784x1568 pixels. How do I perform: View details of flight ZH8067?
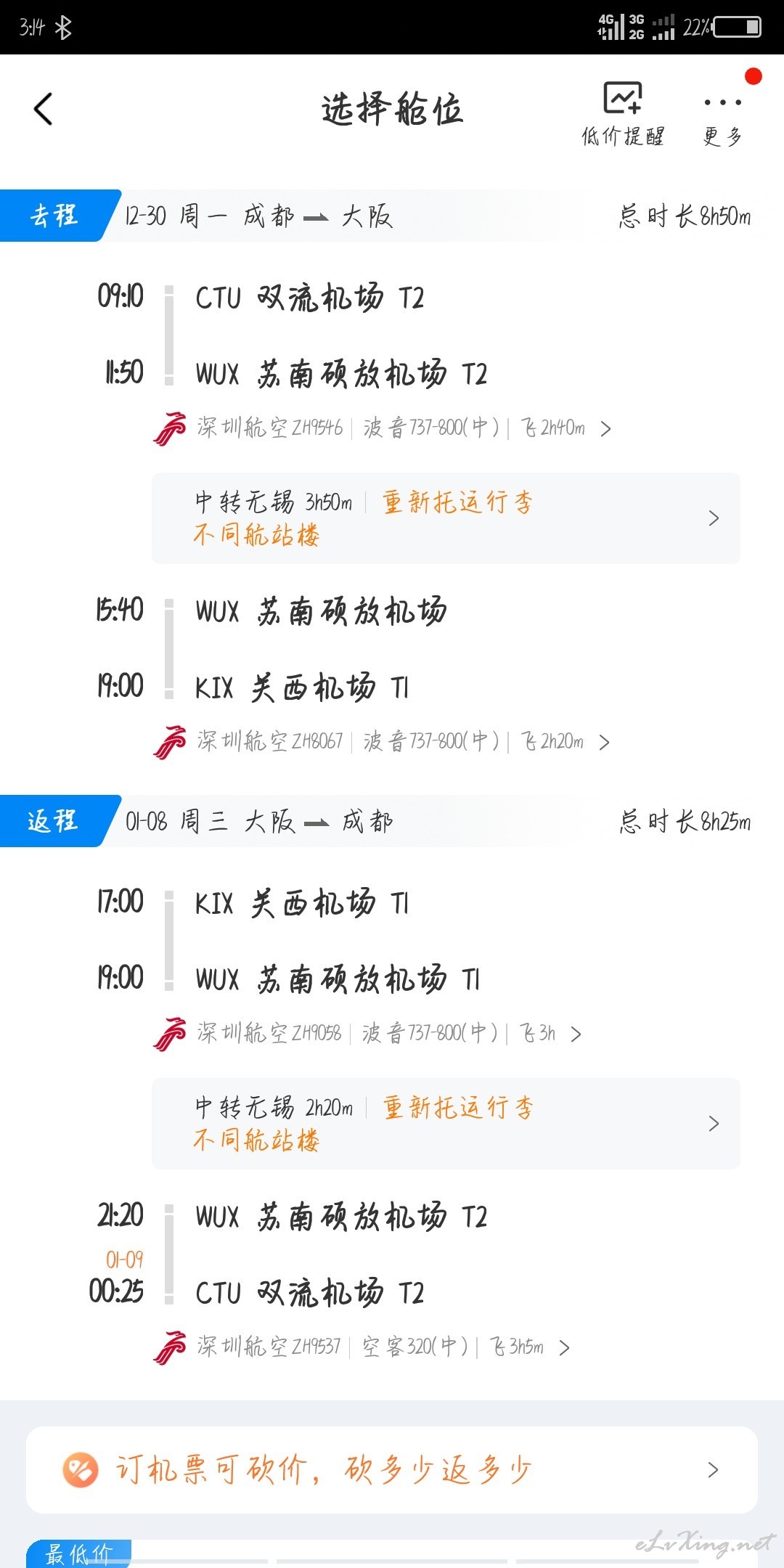[x=382, y=741]
